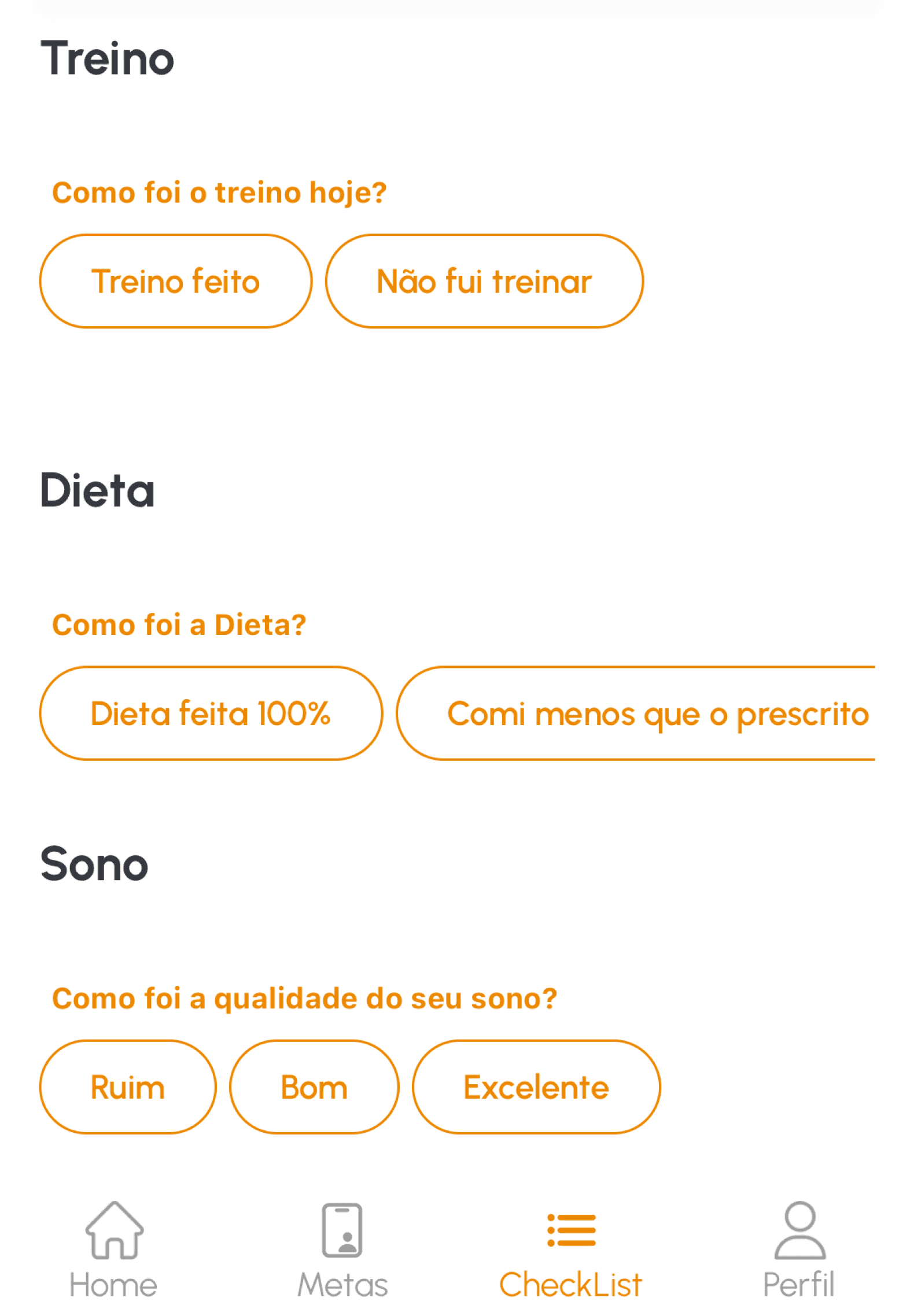Open the Perfil tab
914x1316 pixels.
799,1249
